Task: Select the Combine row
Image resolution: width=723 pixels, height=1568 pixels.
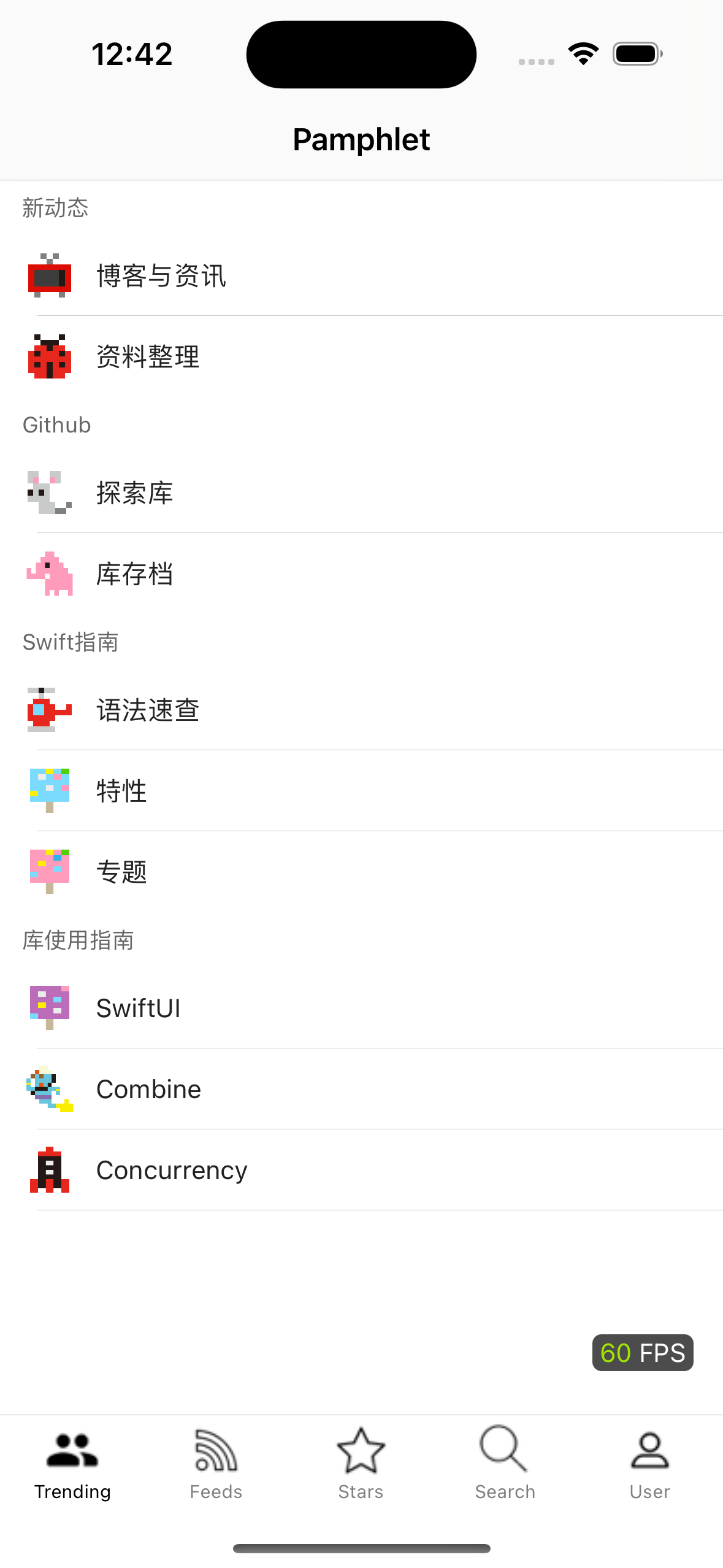Action: coord(361,1089)
